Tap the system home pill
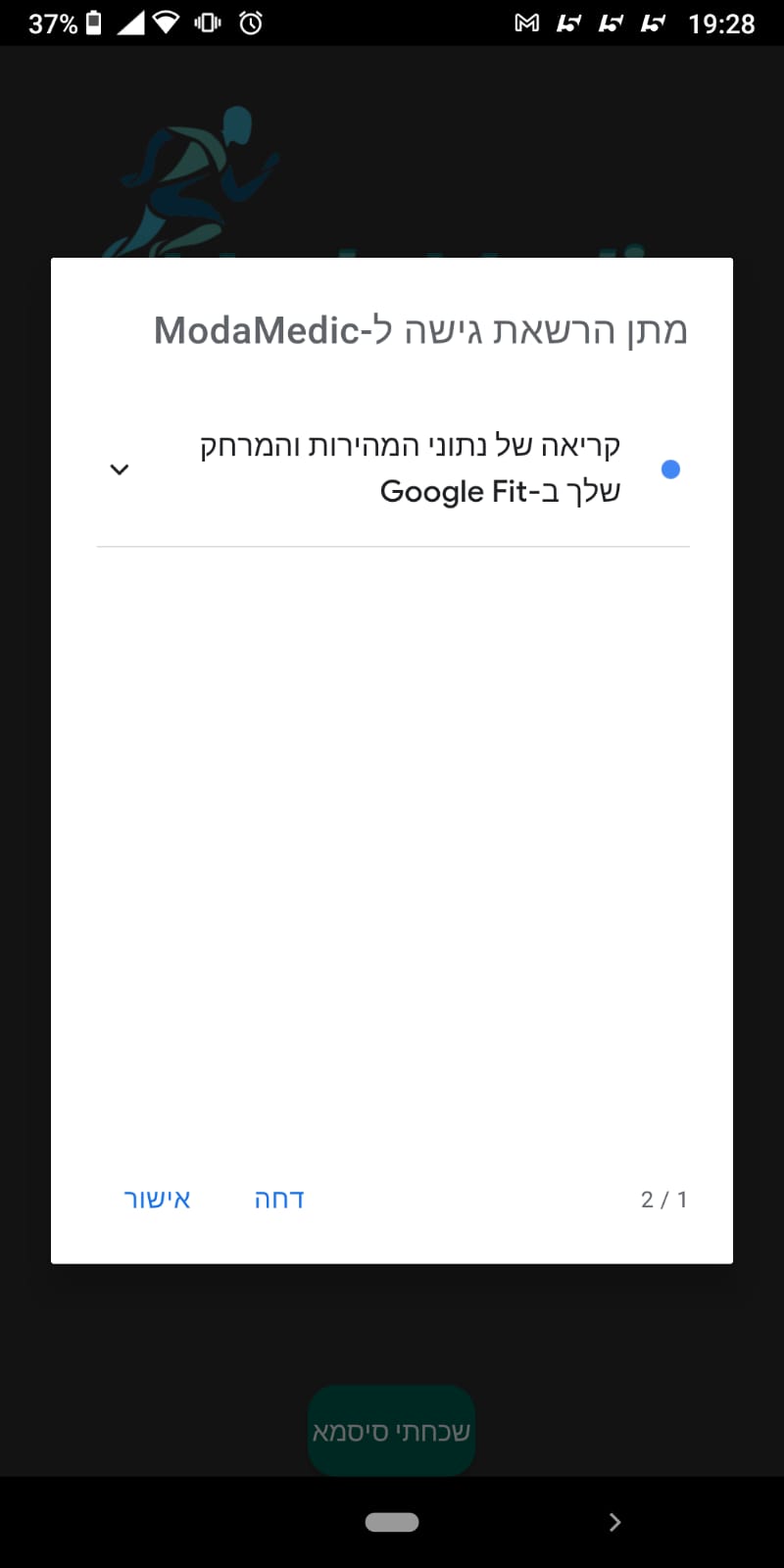This screenshot has height=1568, width=784. pyautogui.click(x=392, y=1522)
